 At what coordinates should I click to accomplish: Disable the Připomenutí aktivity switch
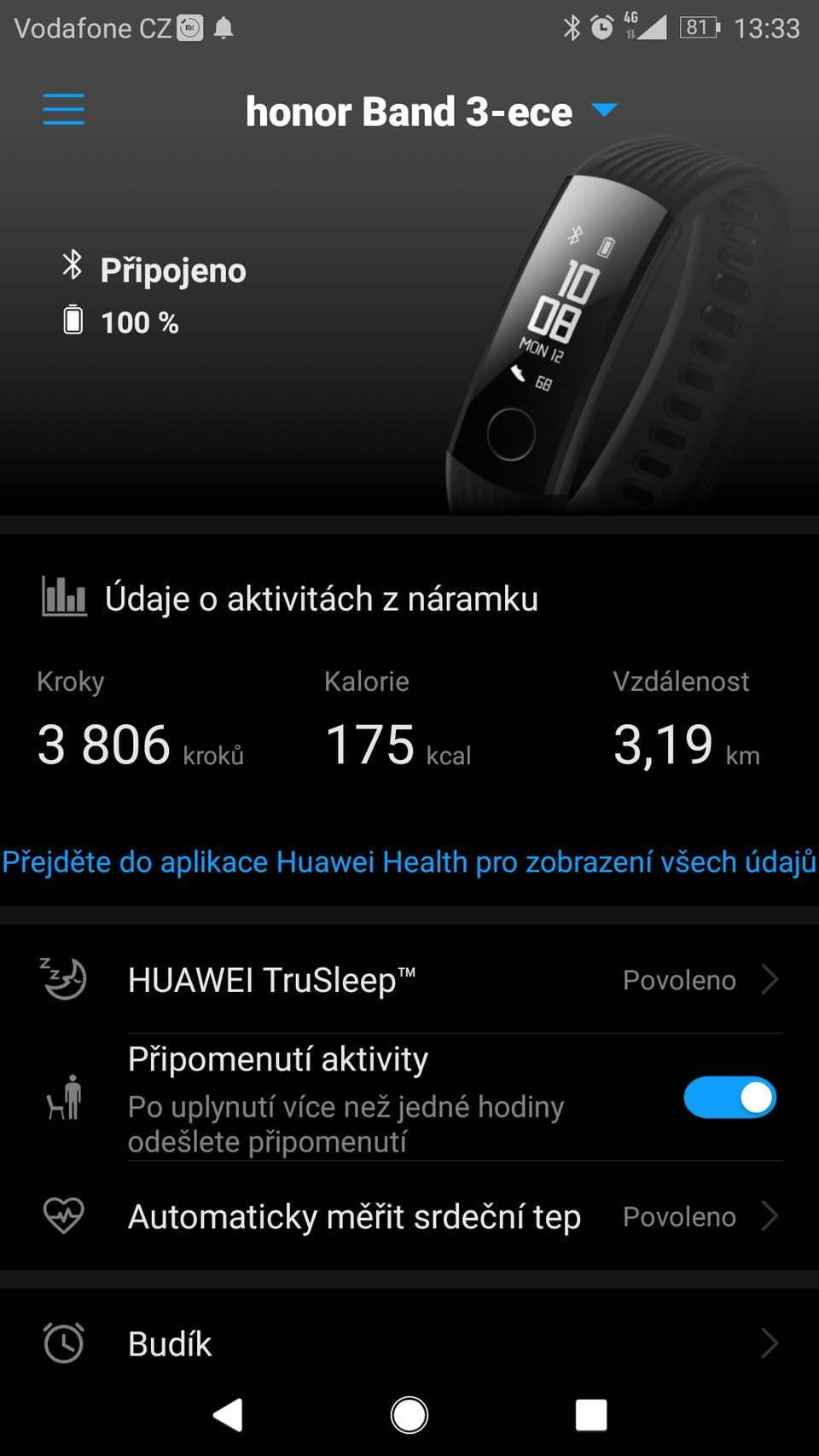pos(729,1097)
